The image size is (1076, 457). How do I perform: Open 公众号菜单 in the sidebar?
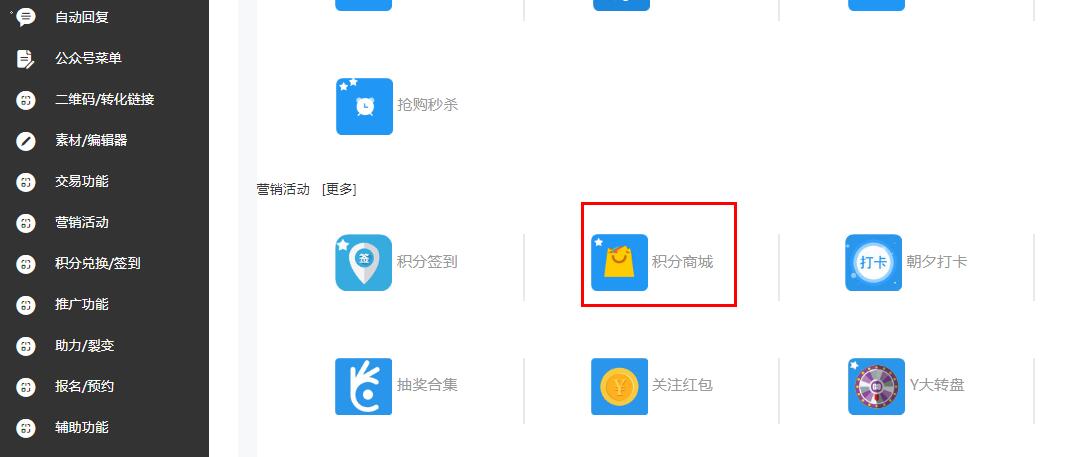pyautogui.click(x=88, y=58)
